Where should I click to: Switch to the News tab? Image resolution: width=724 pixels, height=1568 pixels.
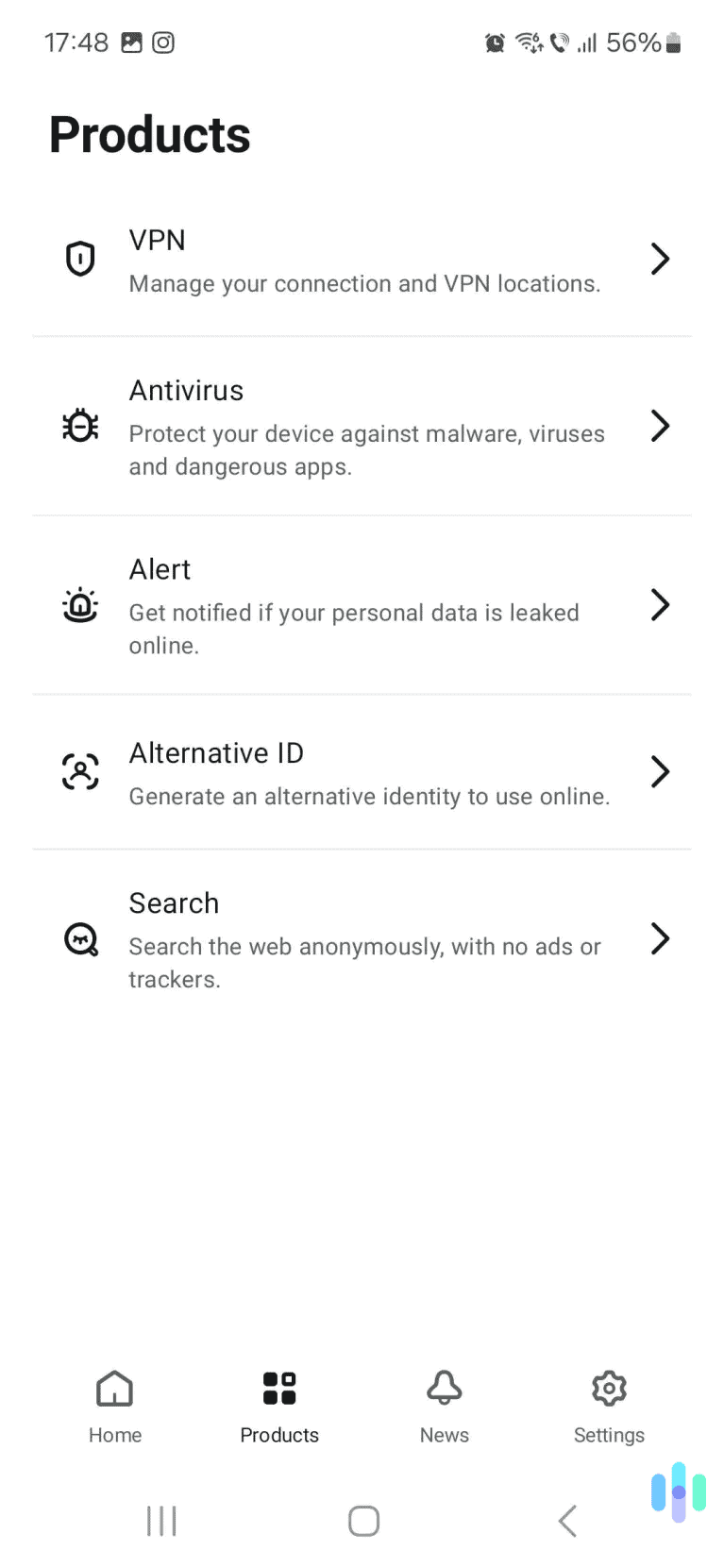click(x=444, y=1407)
